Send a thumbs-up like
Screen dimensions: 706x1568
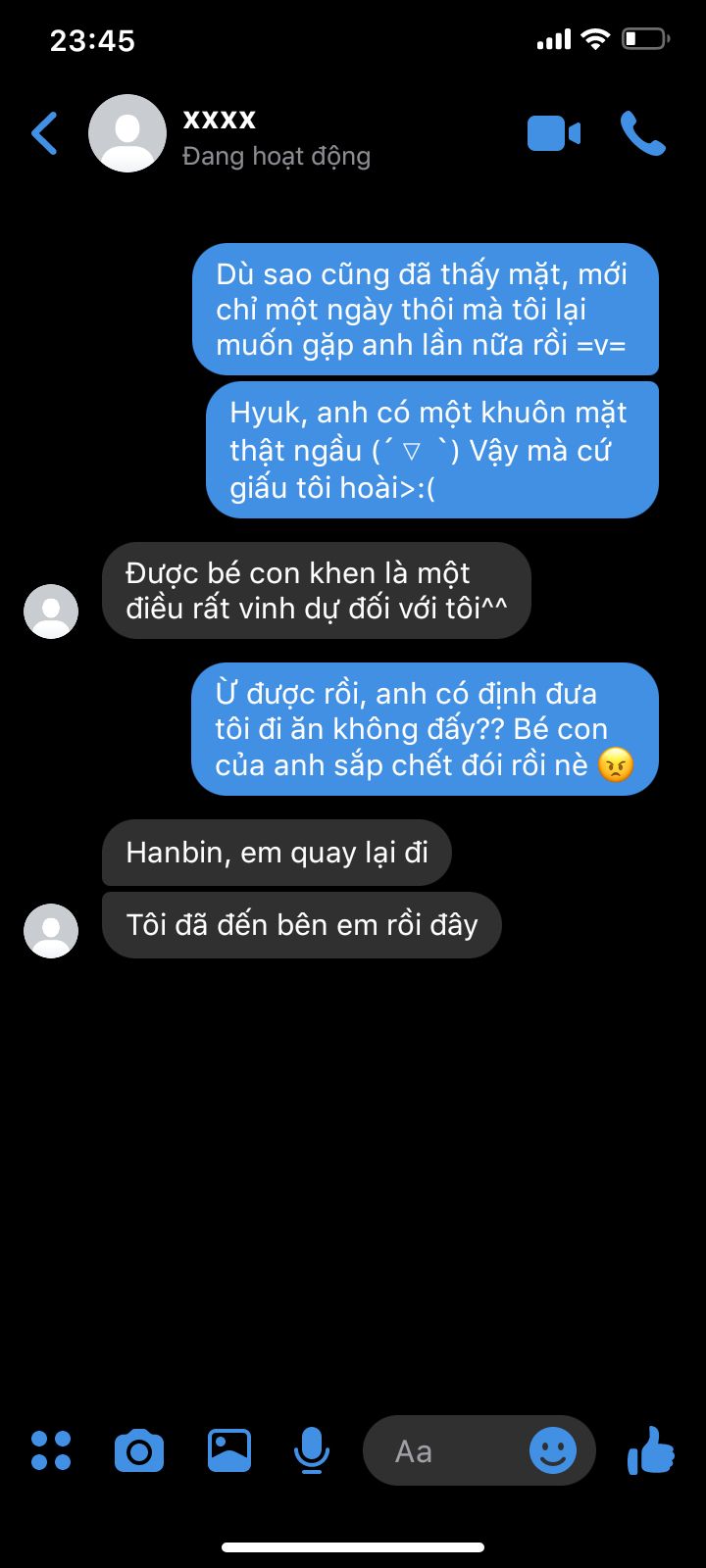(650, 1450)
